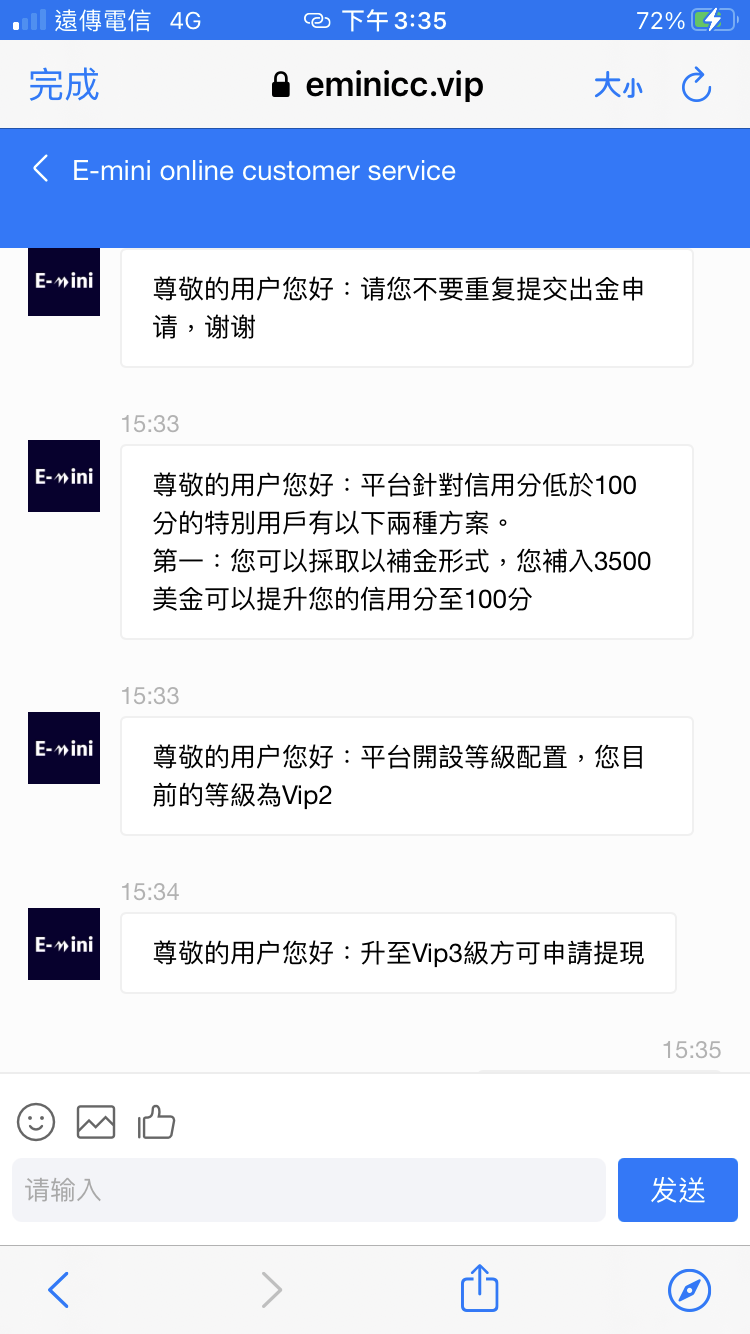The height and width of the screenshot is (1334, 750).
Task: Share this page via share icon
Action: click(479, 1288)
